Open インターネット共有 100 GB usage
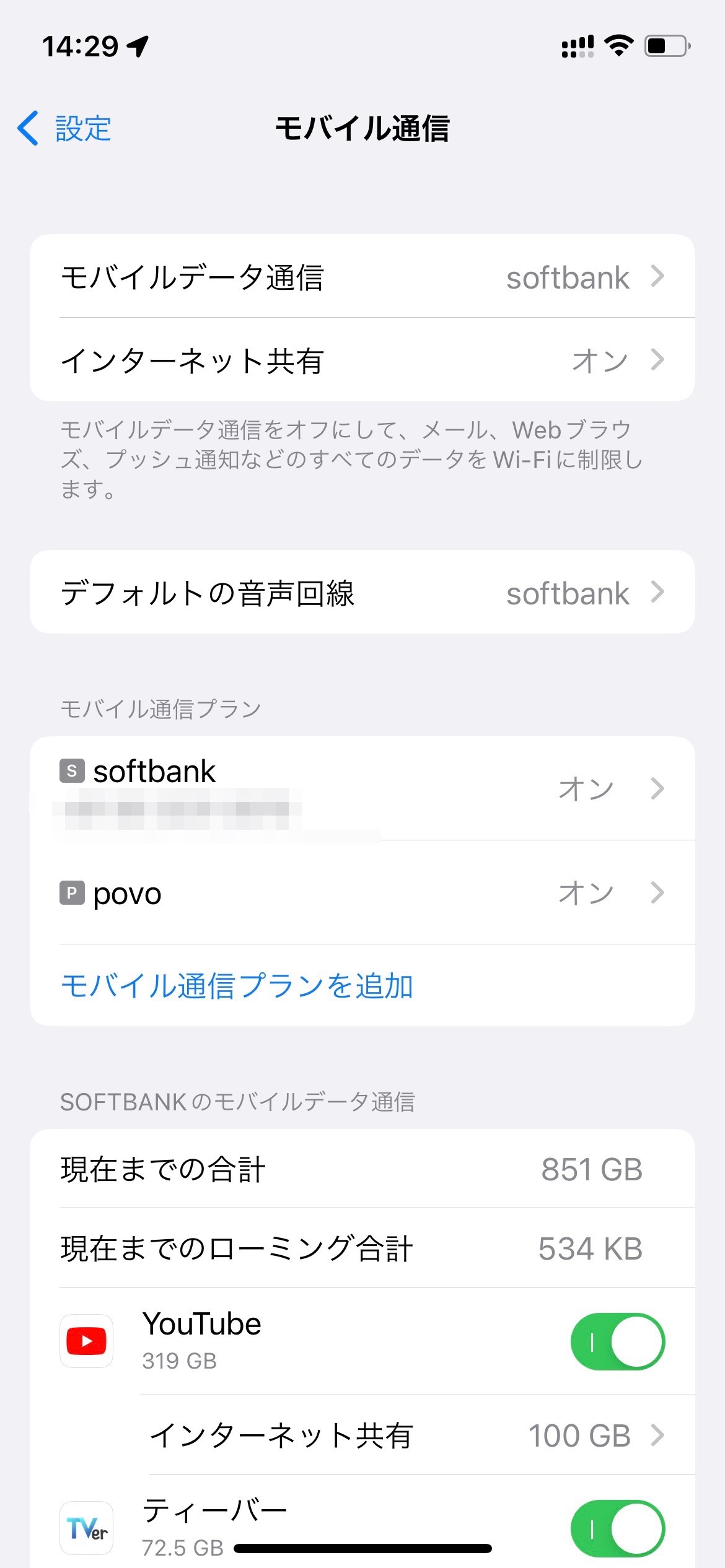 [418, 1435]
